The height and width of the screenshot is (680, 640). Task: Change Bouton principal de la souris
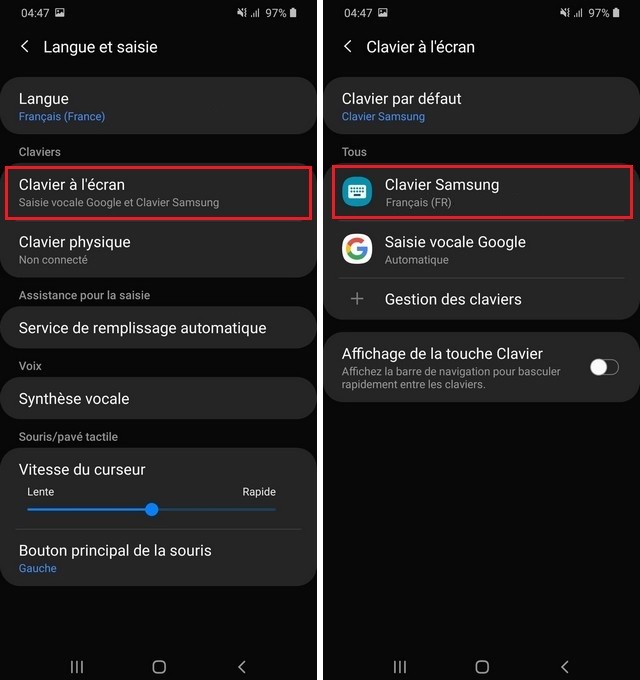click(x=160, y=558)
